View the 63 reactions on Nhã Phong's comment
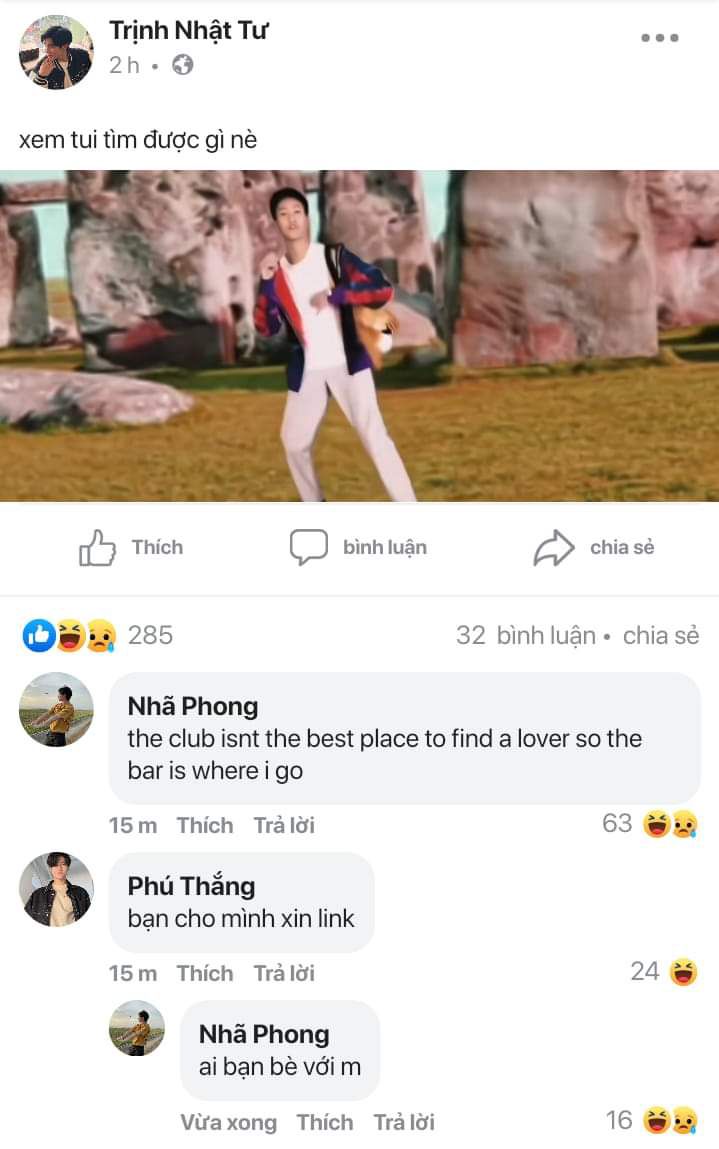The image size is (719, 1149). pos(650,824)
